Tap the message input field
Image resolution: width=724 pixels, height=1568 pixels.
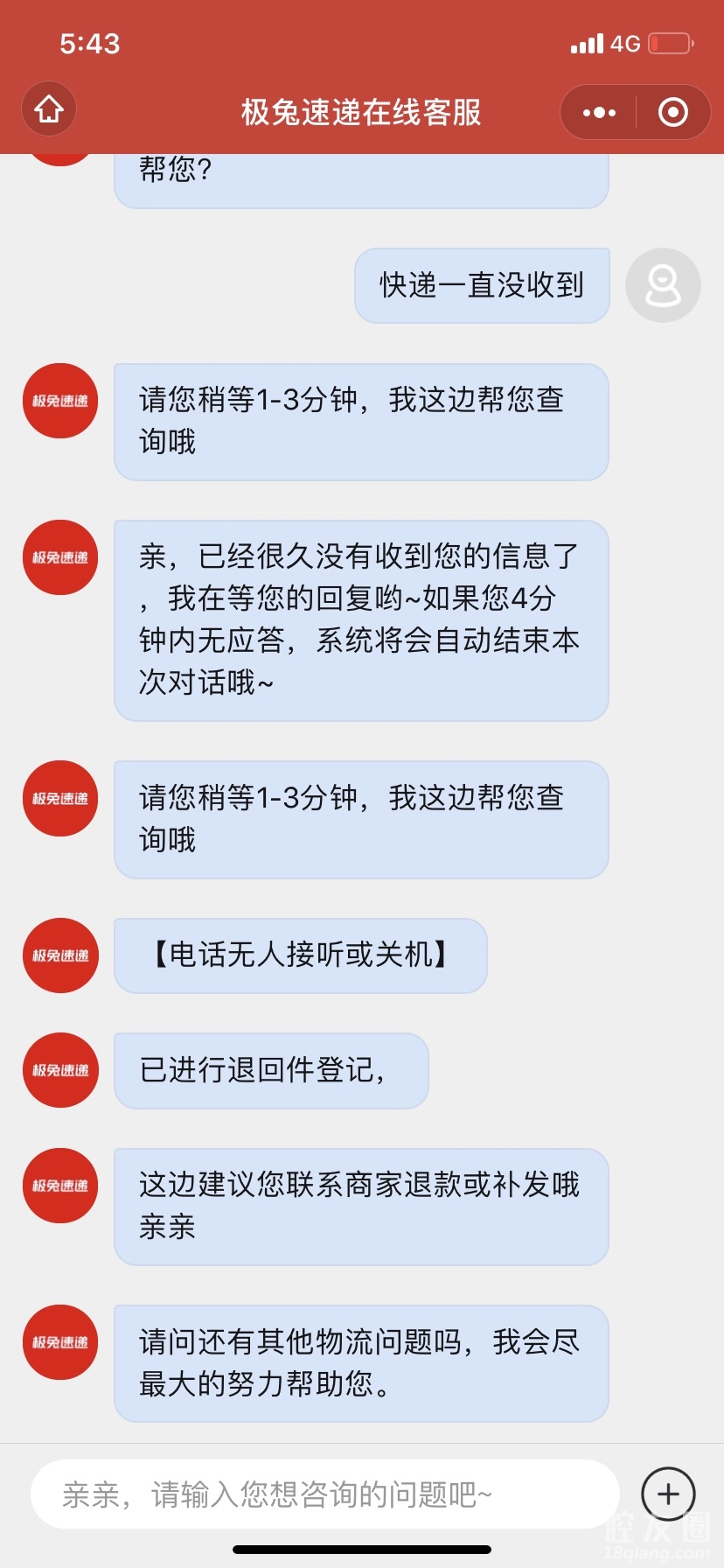pyautogui.click(x=324, y=1494)
